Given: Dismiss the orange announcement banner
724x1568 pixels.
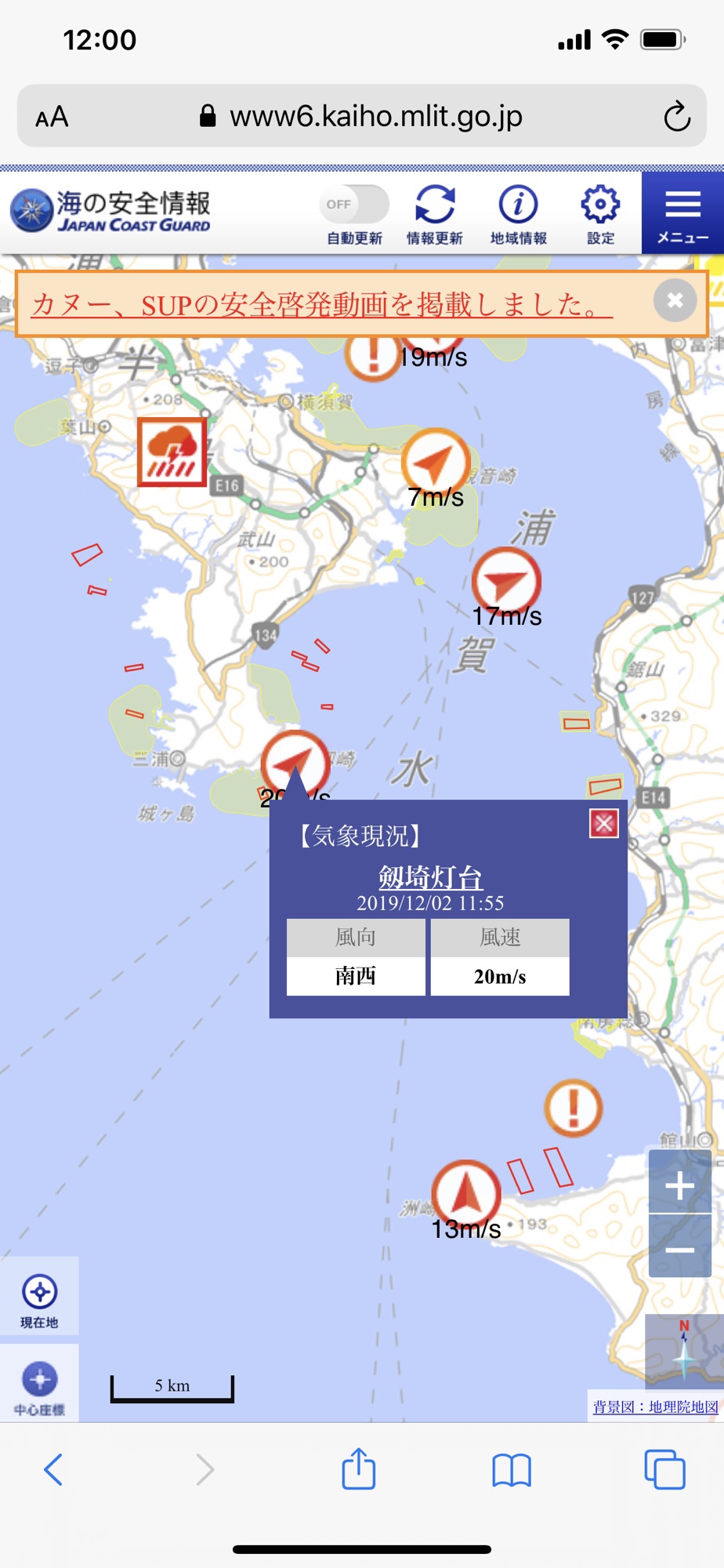Looking at the screenshot, I should click(675, 299).
